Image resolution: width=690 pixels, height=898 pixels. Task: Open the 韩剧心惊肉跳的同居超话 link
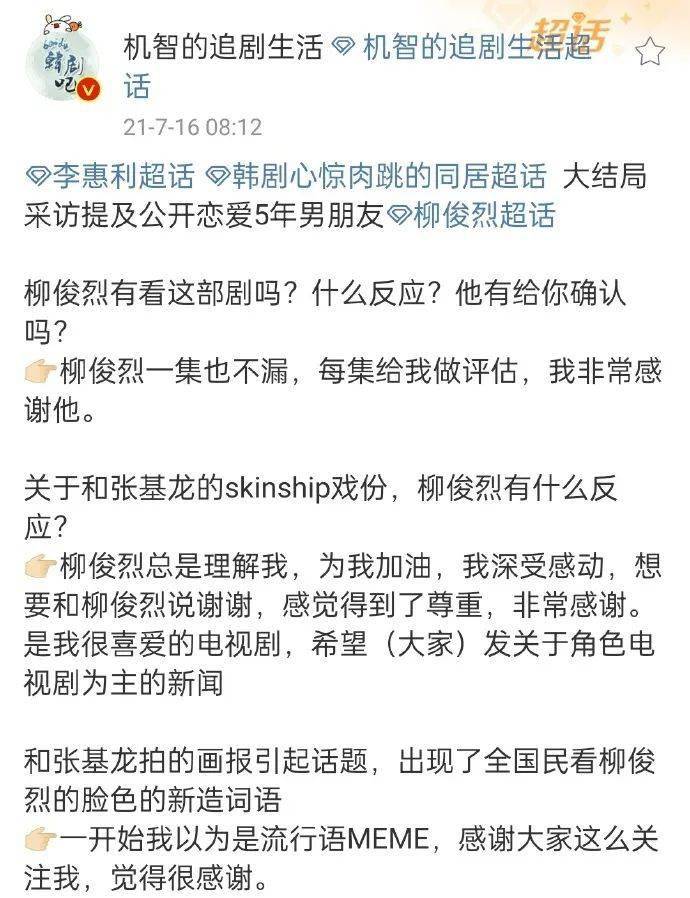click(x=378, y=176)
